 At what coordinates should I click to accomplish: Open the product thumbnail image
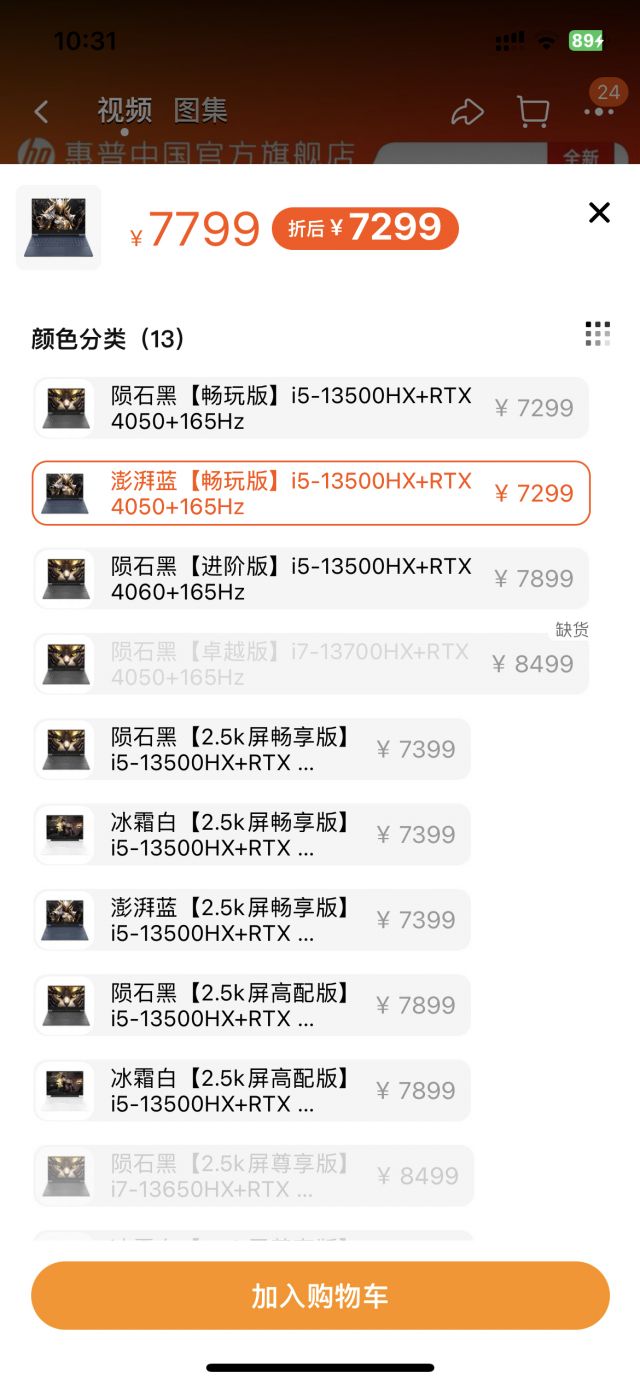pos(58,227)
